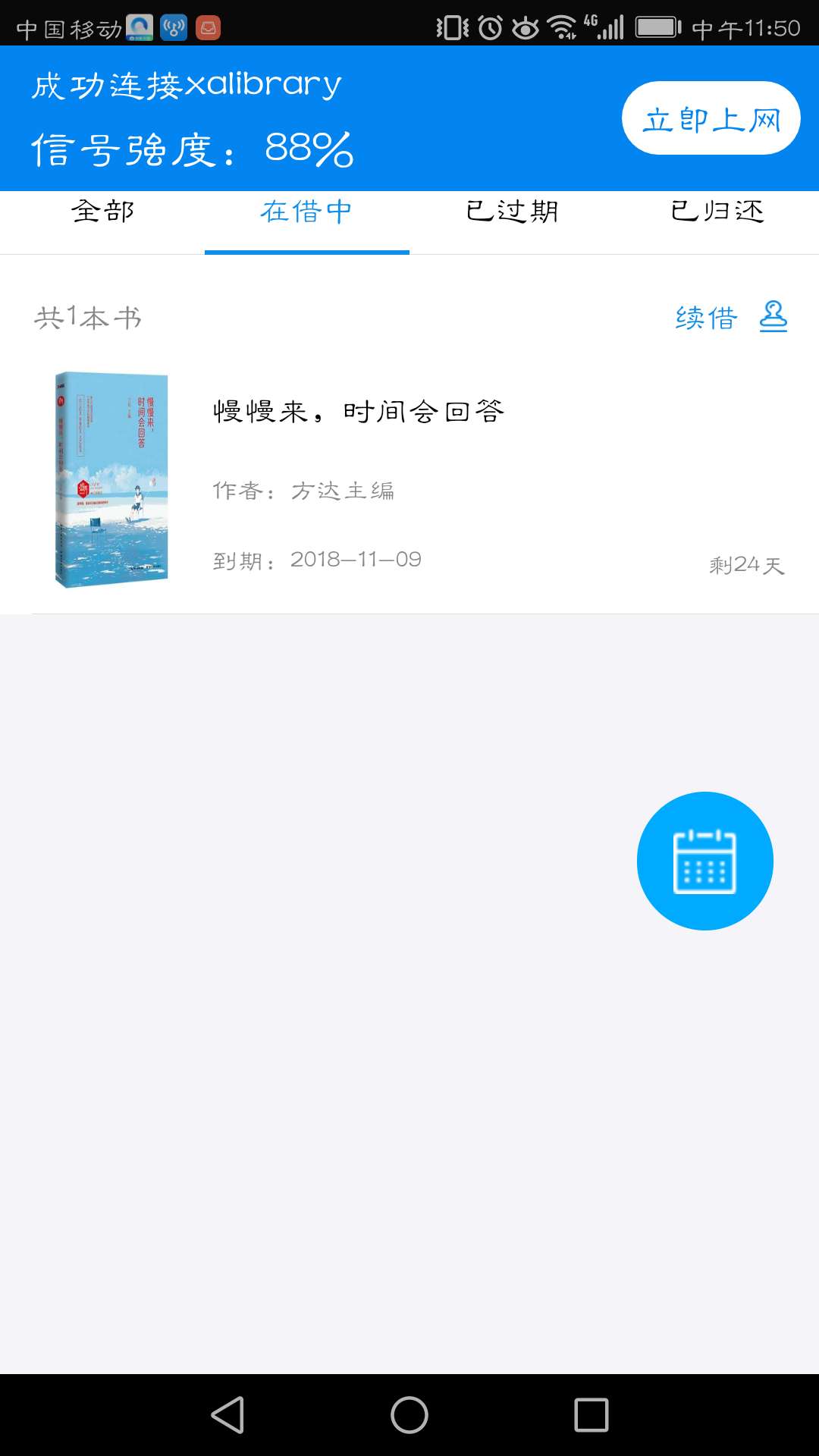Click the stamp icon next to 续借
The width and height of the screenshot is (819, 1456).
coord(773,318)
